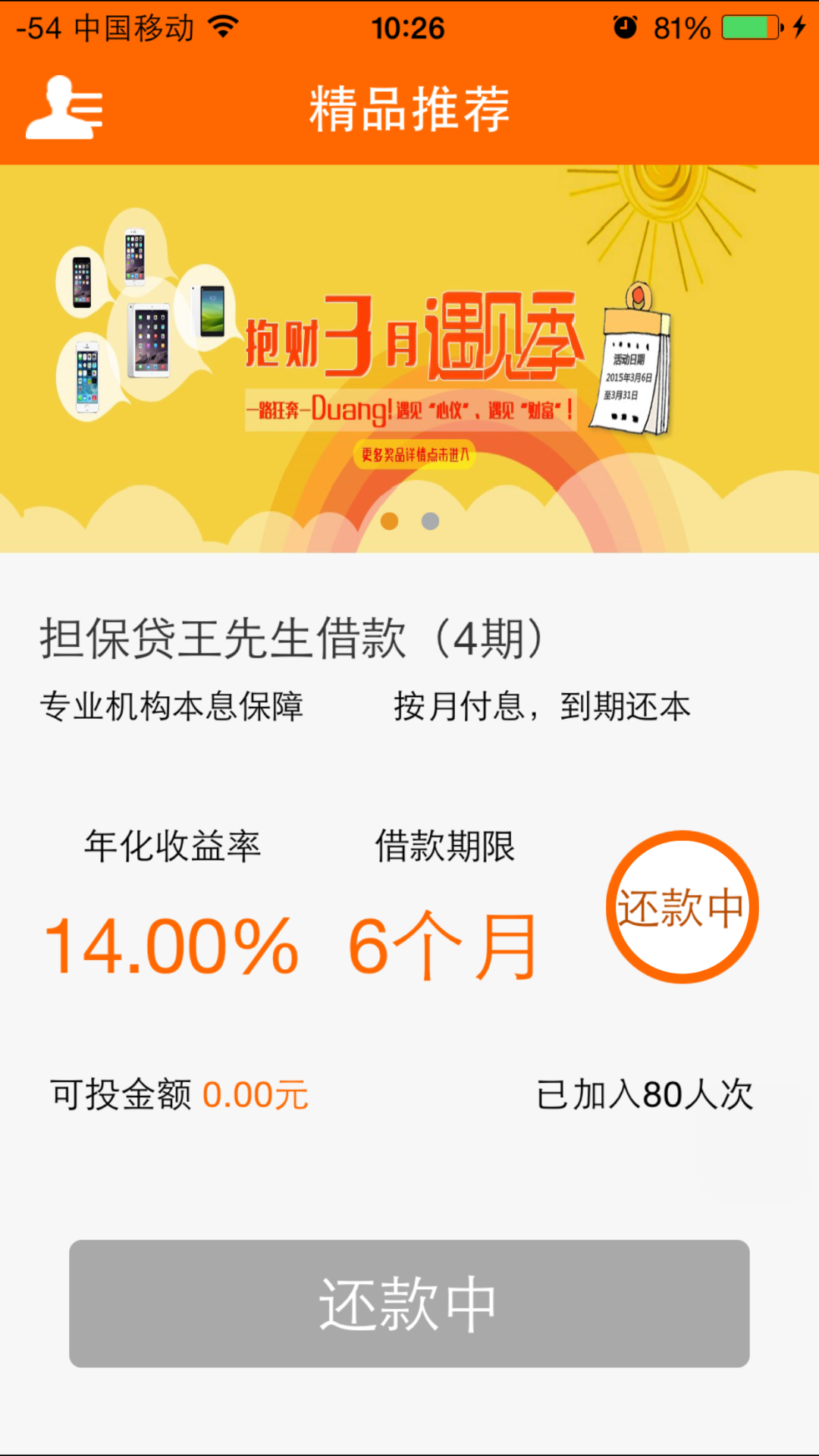Tap the orange circular 还款中 status badge
819x1456 pixels.
682,907
